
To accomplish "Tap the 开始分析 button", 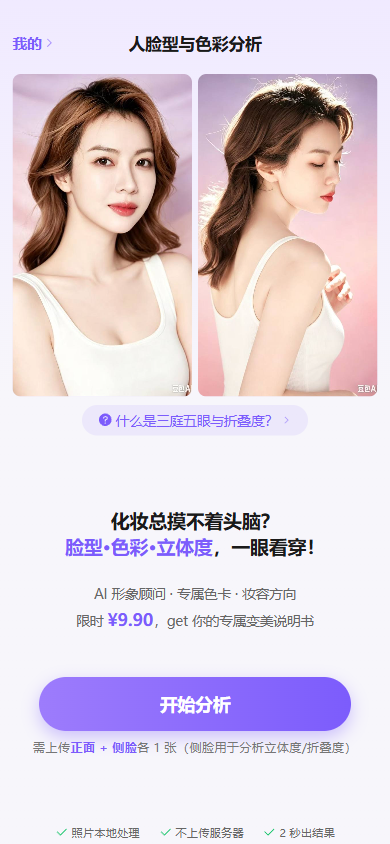I will point(195,704).
